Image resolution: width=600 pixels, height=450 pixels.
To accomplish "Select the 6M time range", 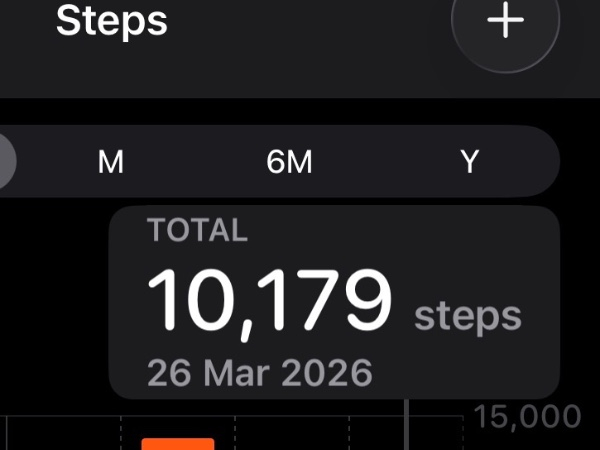I will click(290, 163).
